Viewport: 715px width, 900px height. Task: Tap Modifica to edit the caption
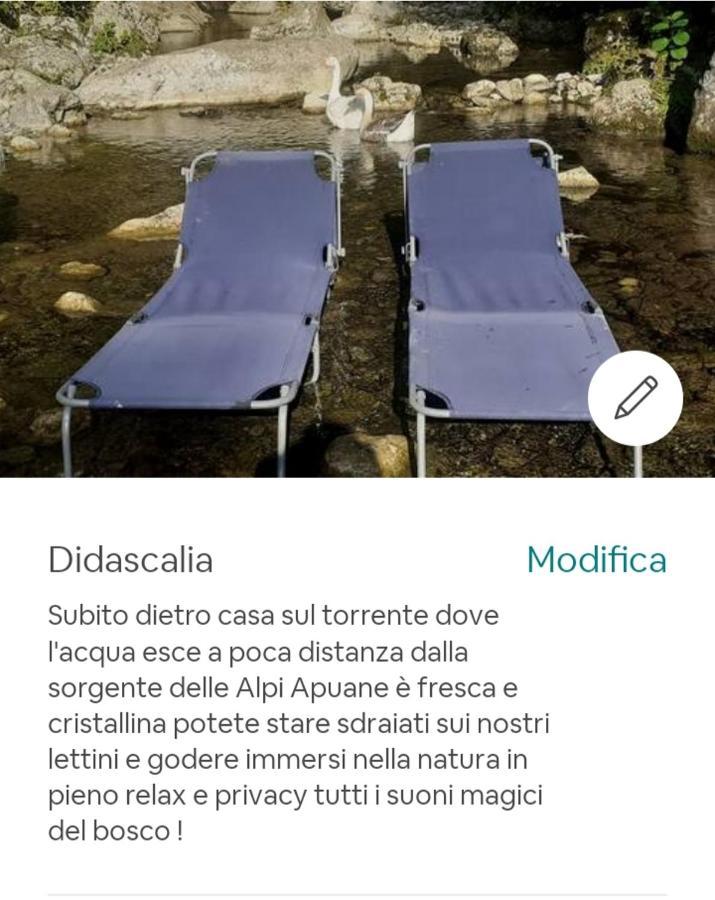pos(596,560)
